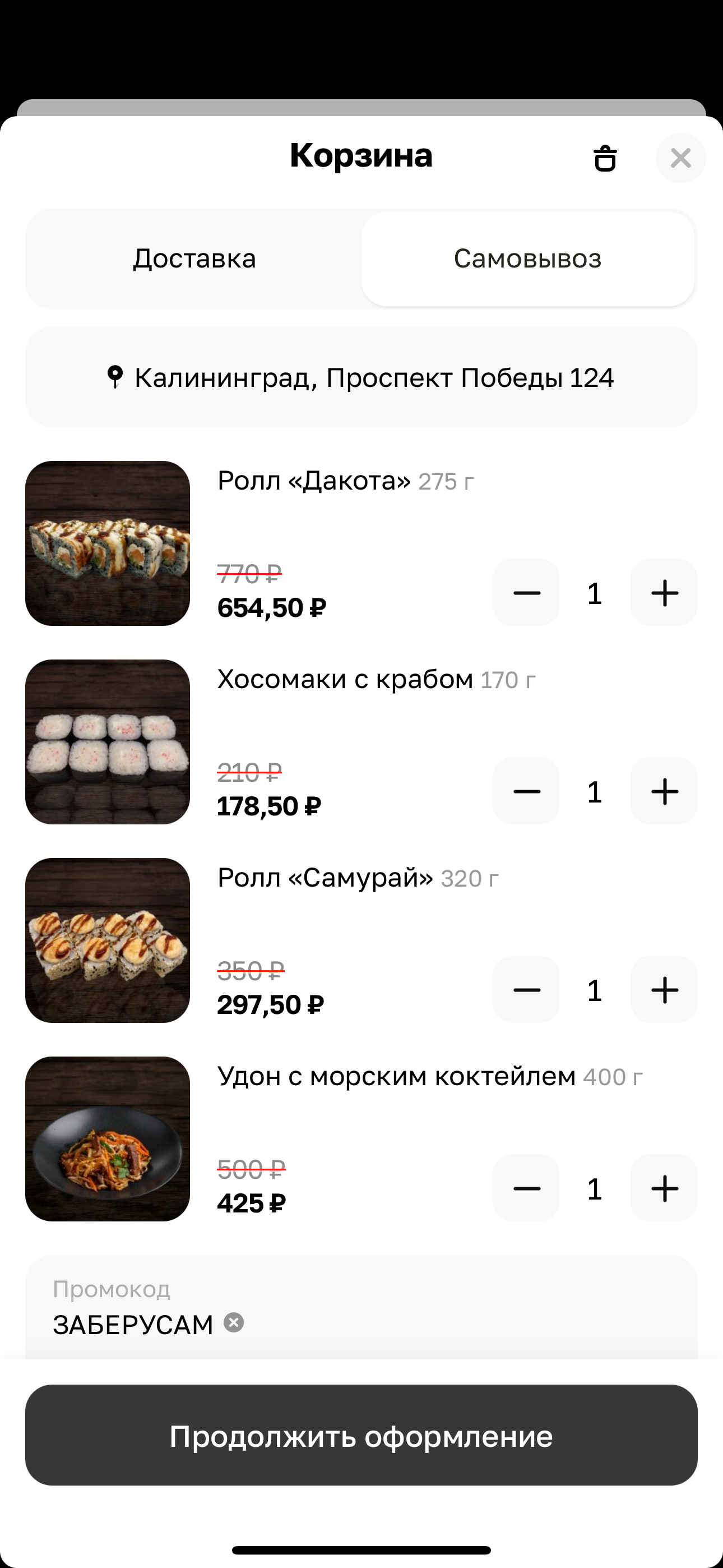Add one more Хосомаки с крабом
The image size is (723, 1568).
pyautogui.click(x=664, y=791)
